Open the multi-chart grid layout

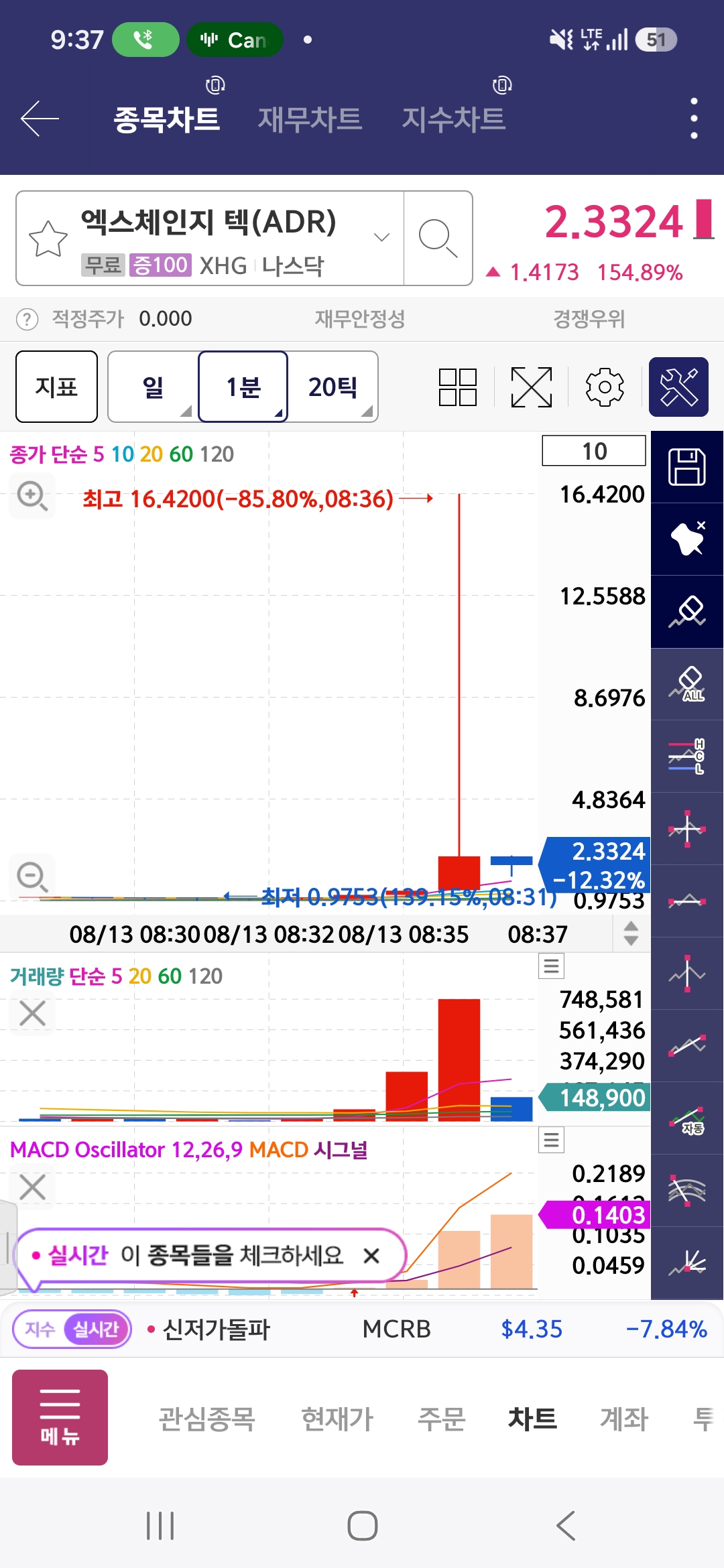click(458, 387)
